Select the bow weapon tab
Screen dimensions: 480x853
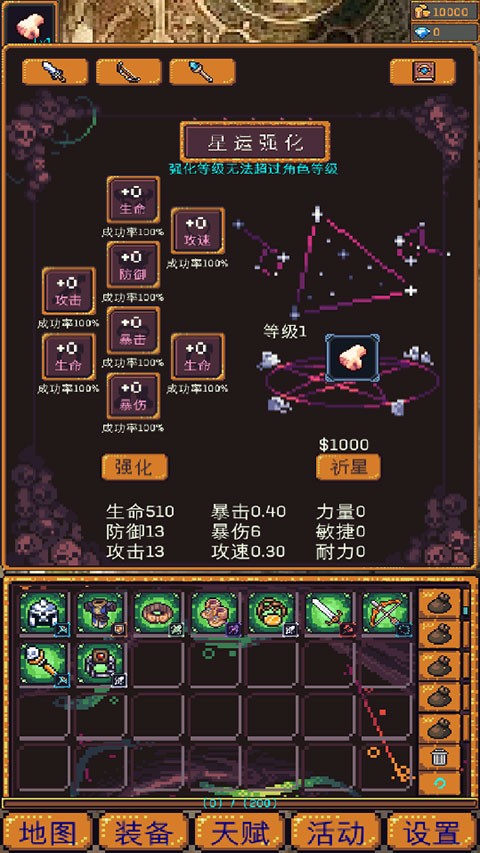tap(128, 72)
